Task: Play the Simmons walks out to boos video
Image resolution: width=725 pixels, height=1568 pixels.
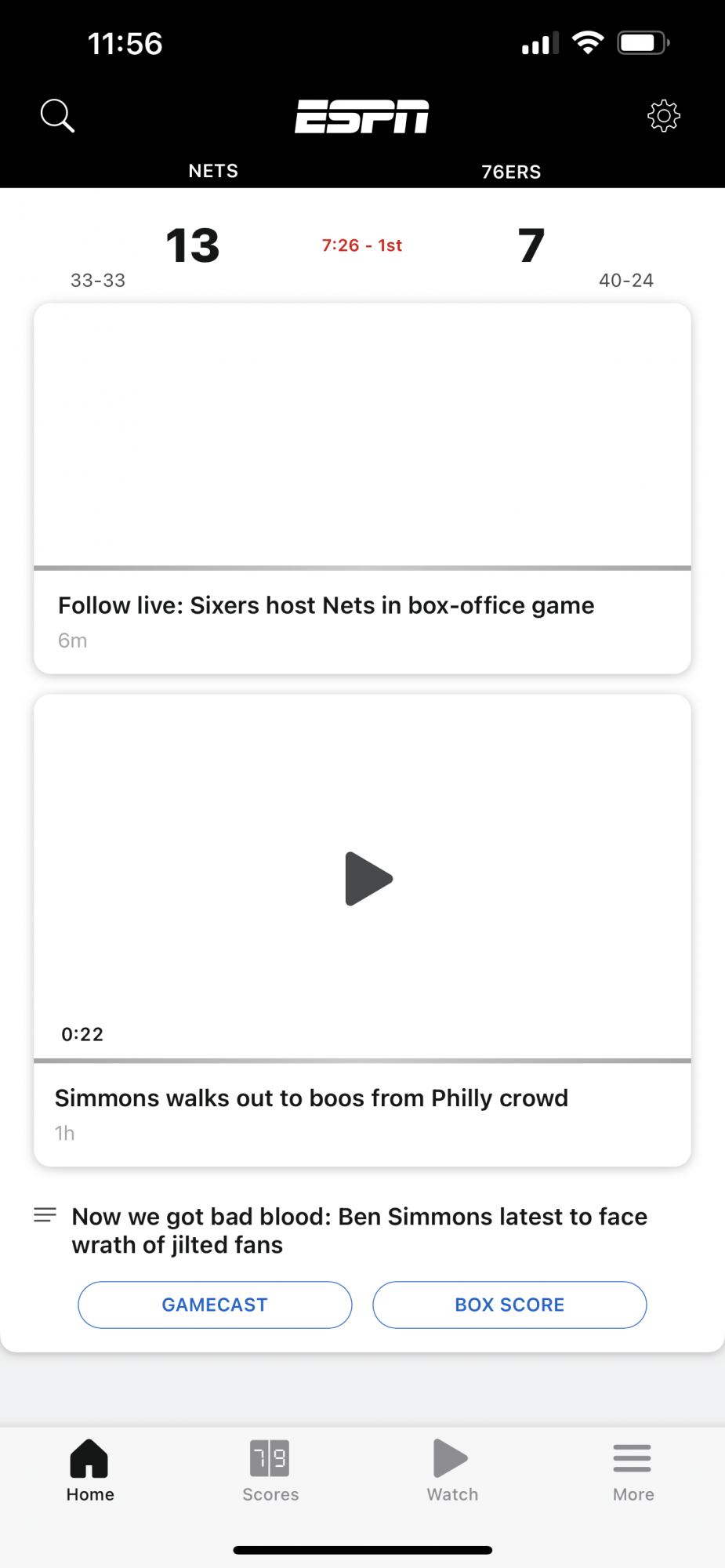Action: click(368, 879)
